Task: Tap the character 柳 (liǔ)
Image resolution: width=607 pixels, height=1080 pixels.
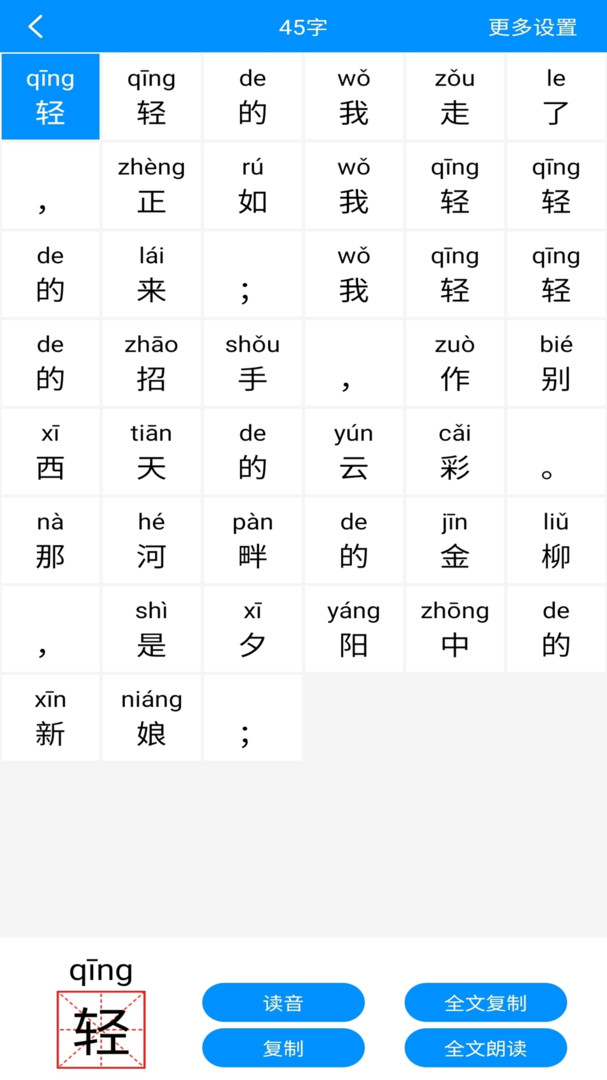Action: 556,540
